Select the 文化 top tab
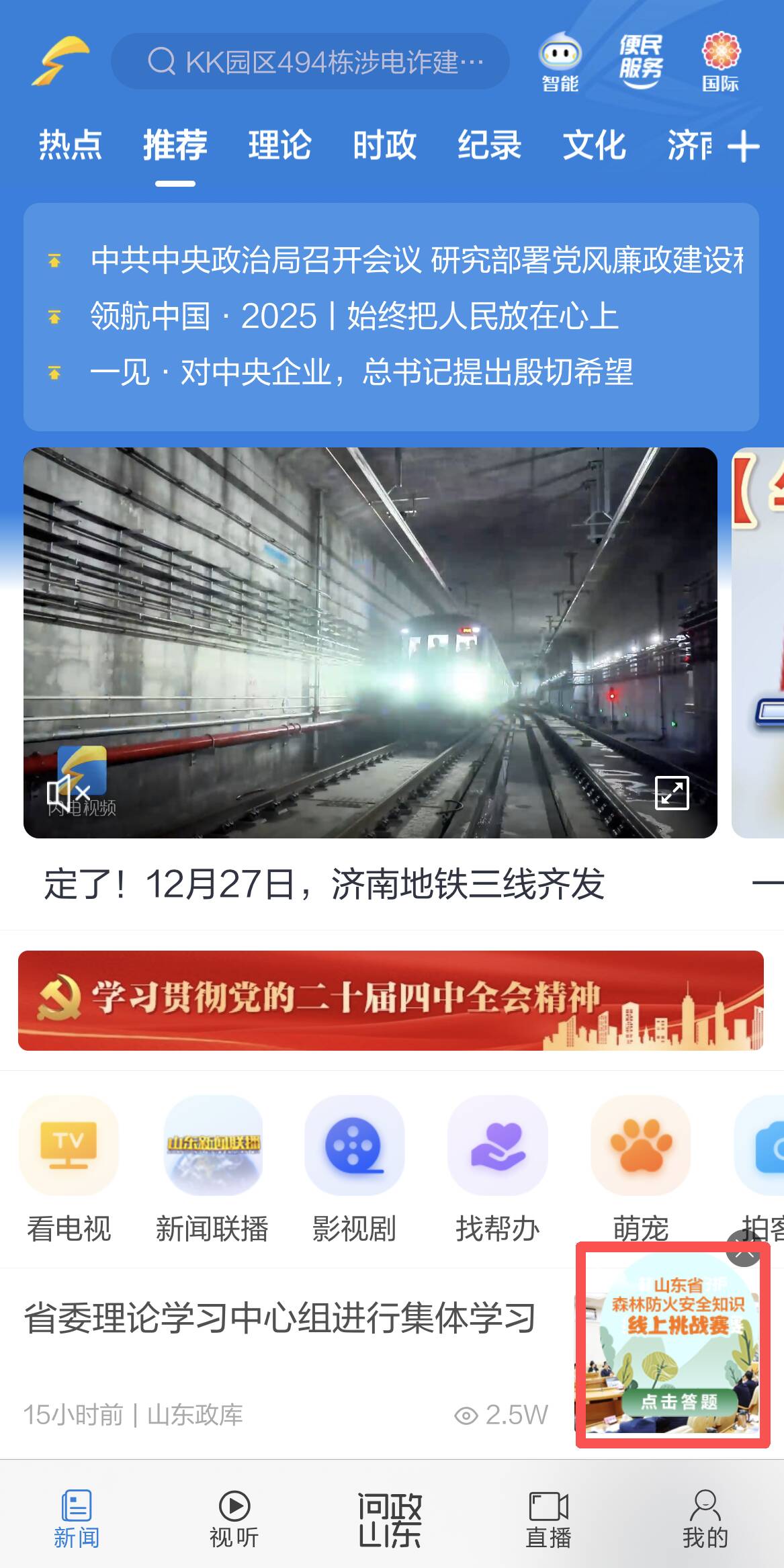Image resolution: width=784 pixels, height=1568 pixels. (x=594, y=145)
